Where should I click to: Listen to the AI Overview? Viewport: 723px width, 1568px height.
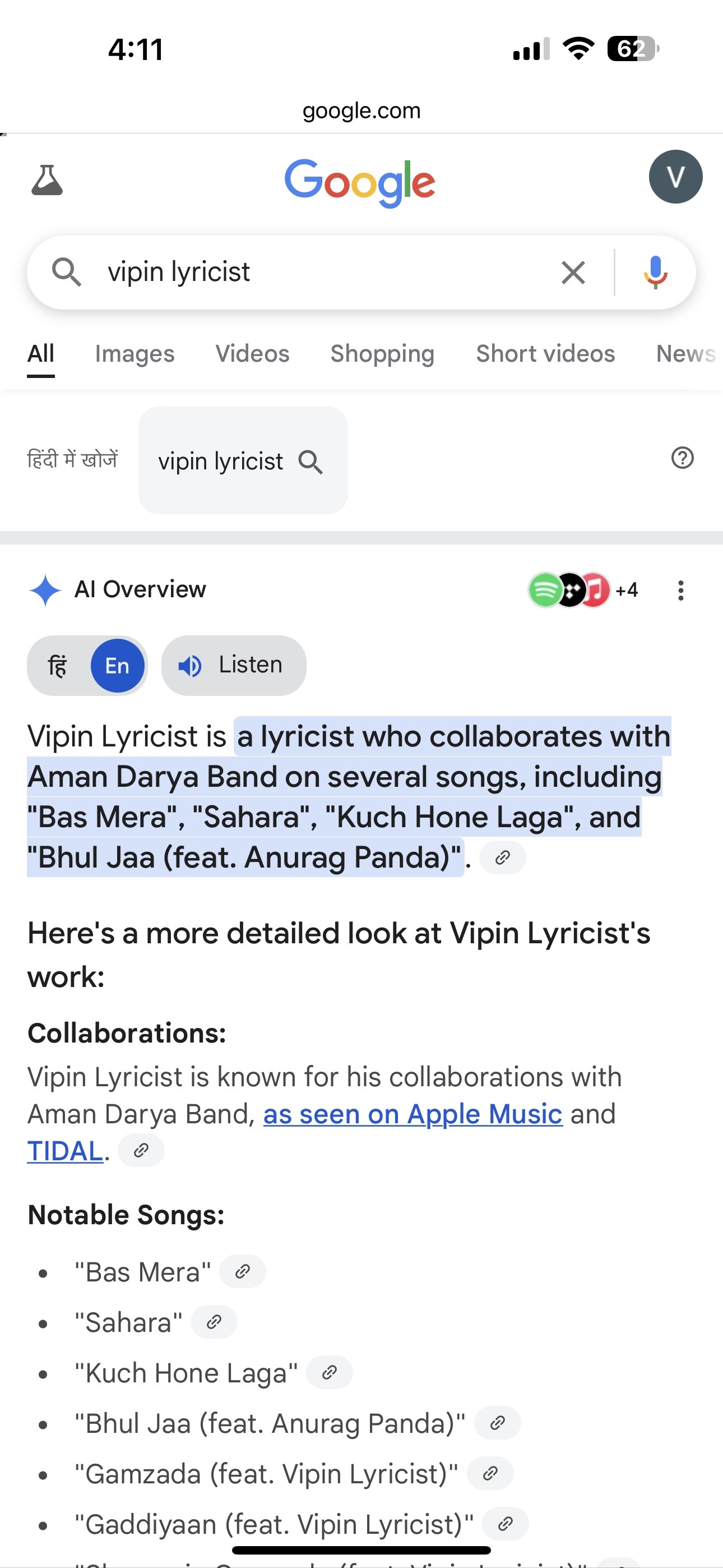click(234, 665)
